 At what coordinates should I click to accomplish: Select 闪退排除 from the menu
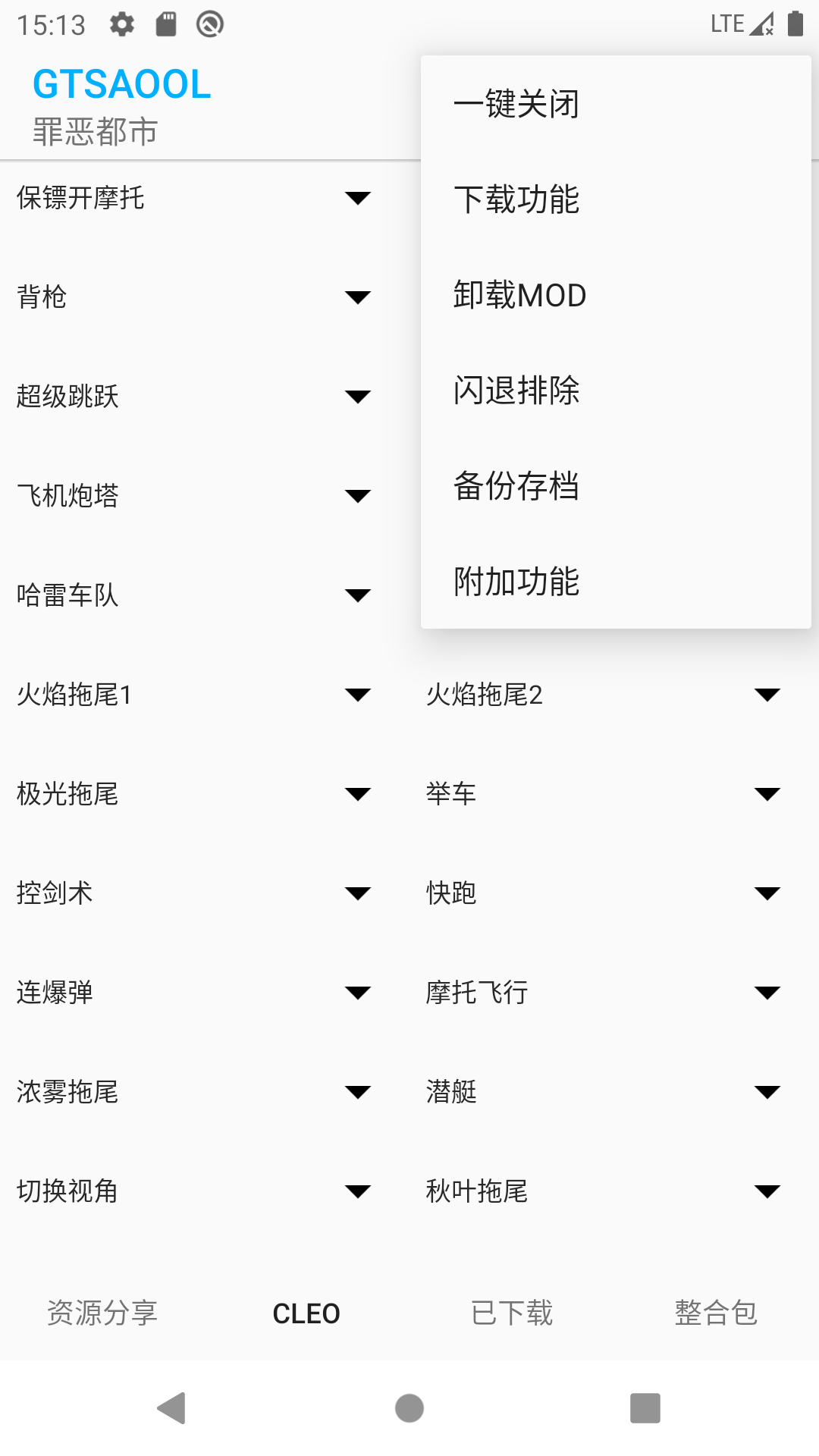pyautogui.click(x=516, y=391)
